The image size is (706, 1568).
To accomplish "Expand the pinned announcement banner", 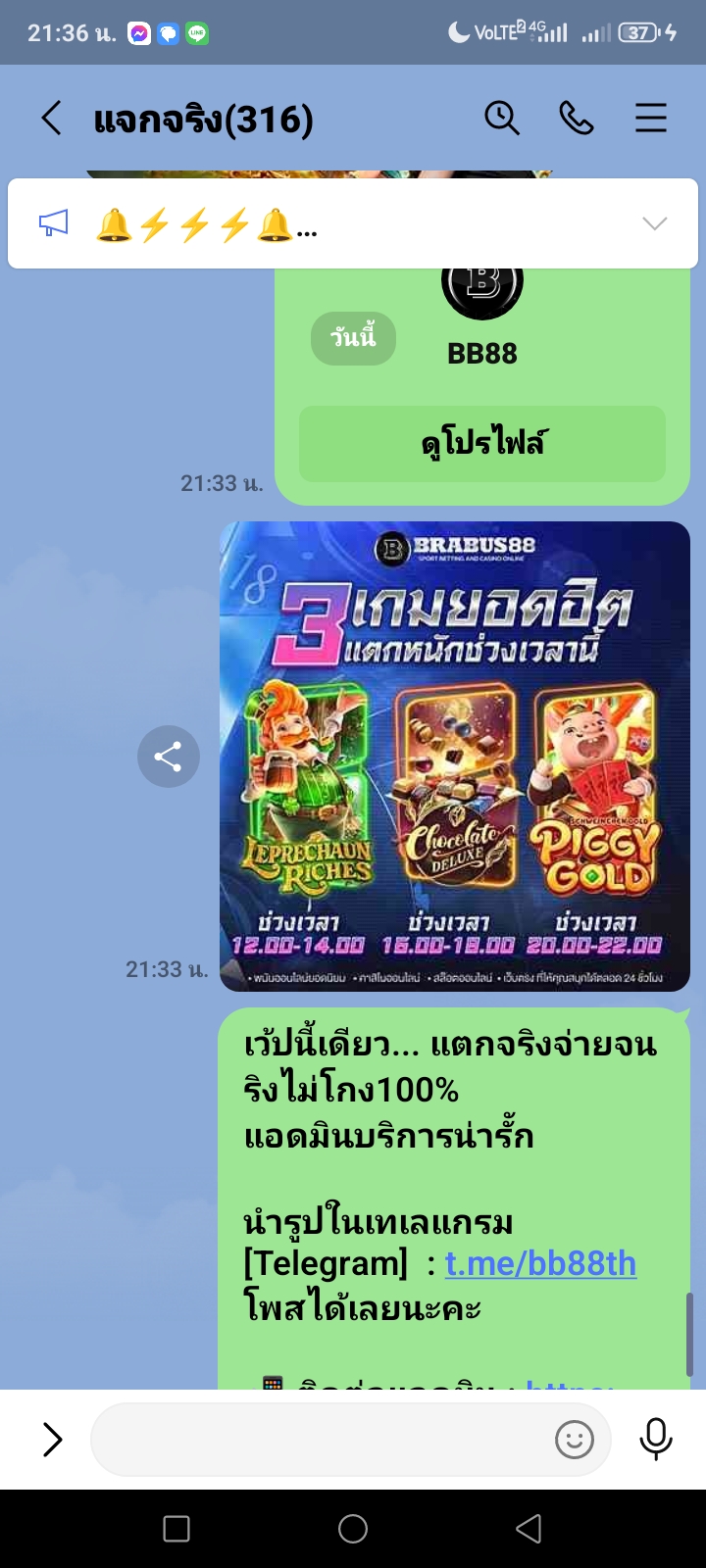I will coord(654,224).
